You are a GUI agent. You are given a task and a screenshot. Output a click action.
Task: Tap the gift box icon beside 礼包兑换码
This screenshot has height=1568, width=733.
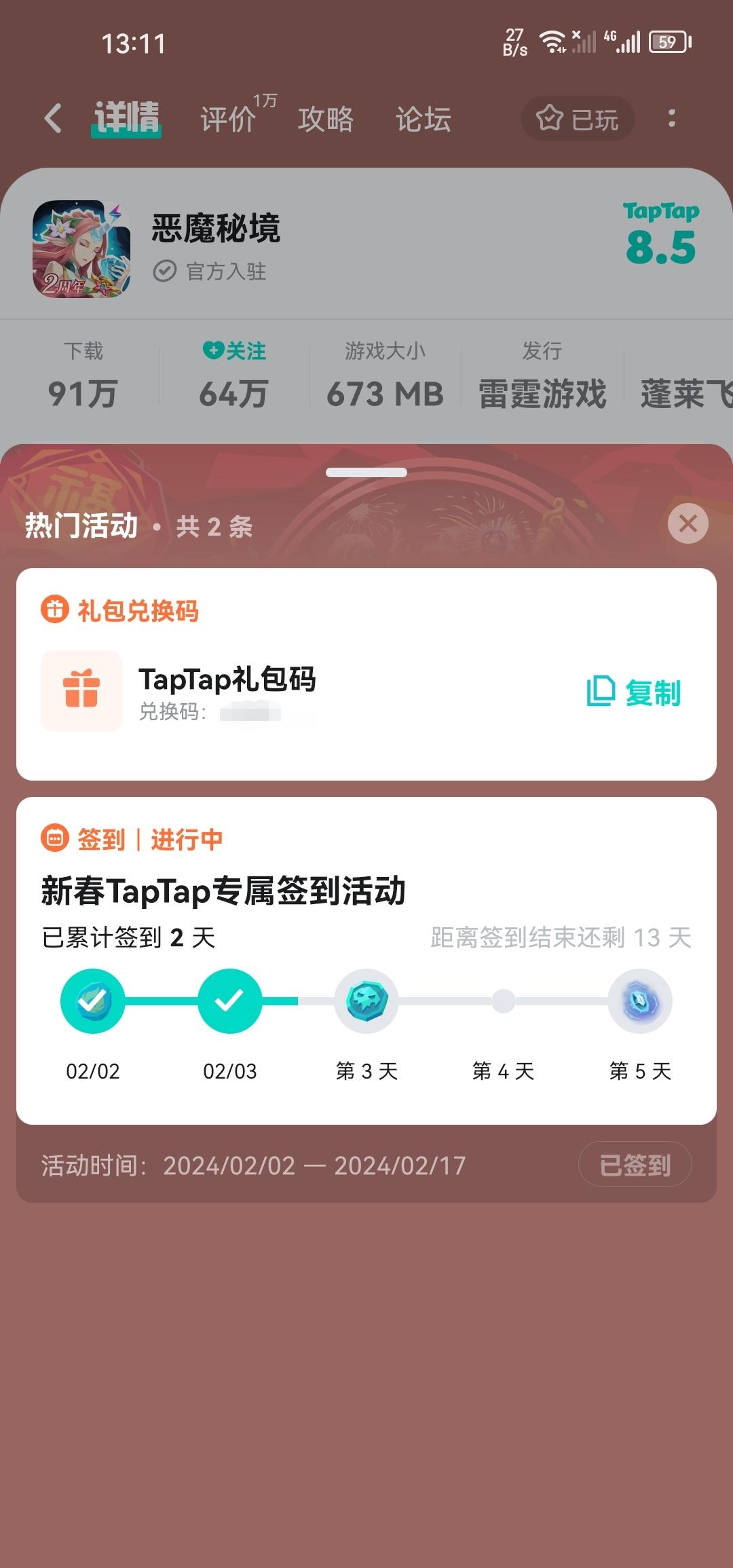click(x=54, y=611)
